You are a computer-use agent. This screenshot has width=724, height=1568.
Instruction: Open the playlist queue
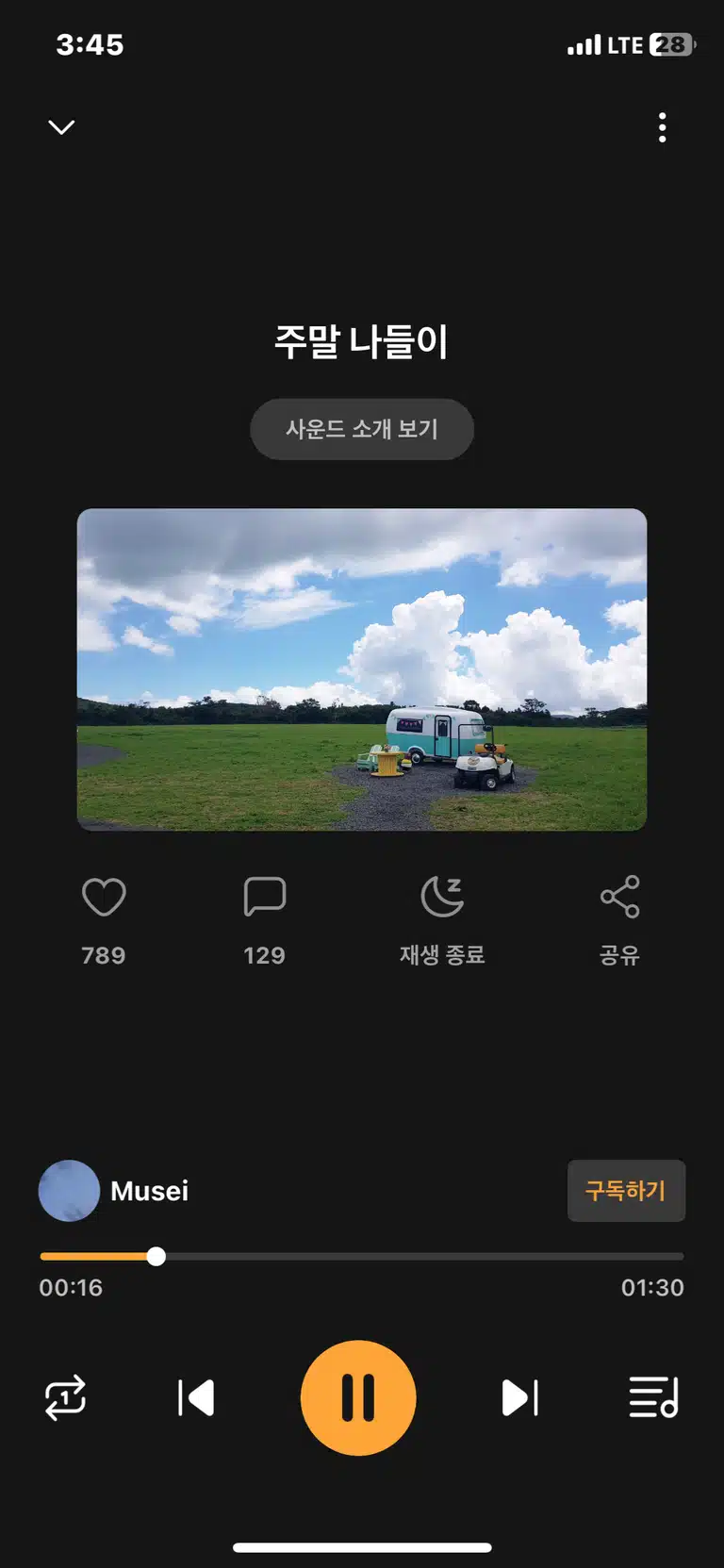click(653, 1397)
